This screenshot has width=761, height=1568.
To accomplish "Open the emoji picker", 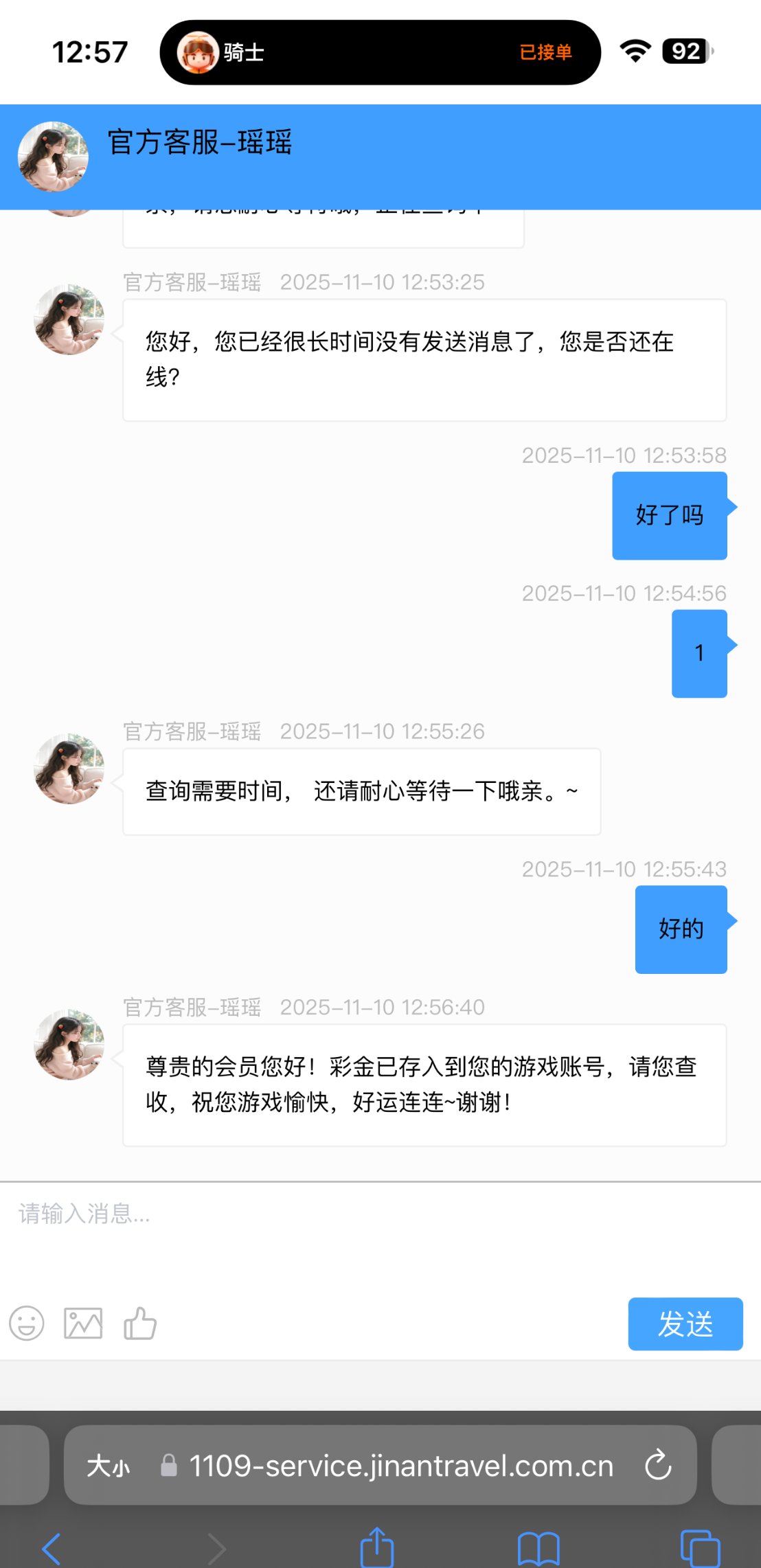I will pyautogui.click(x=27, y=1323).
